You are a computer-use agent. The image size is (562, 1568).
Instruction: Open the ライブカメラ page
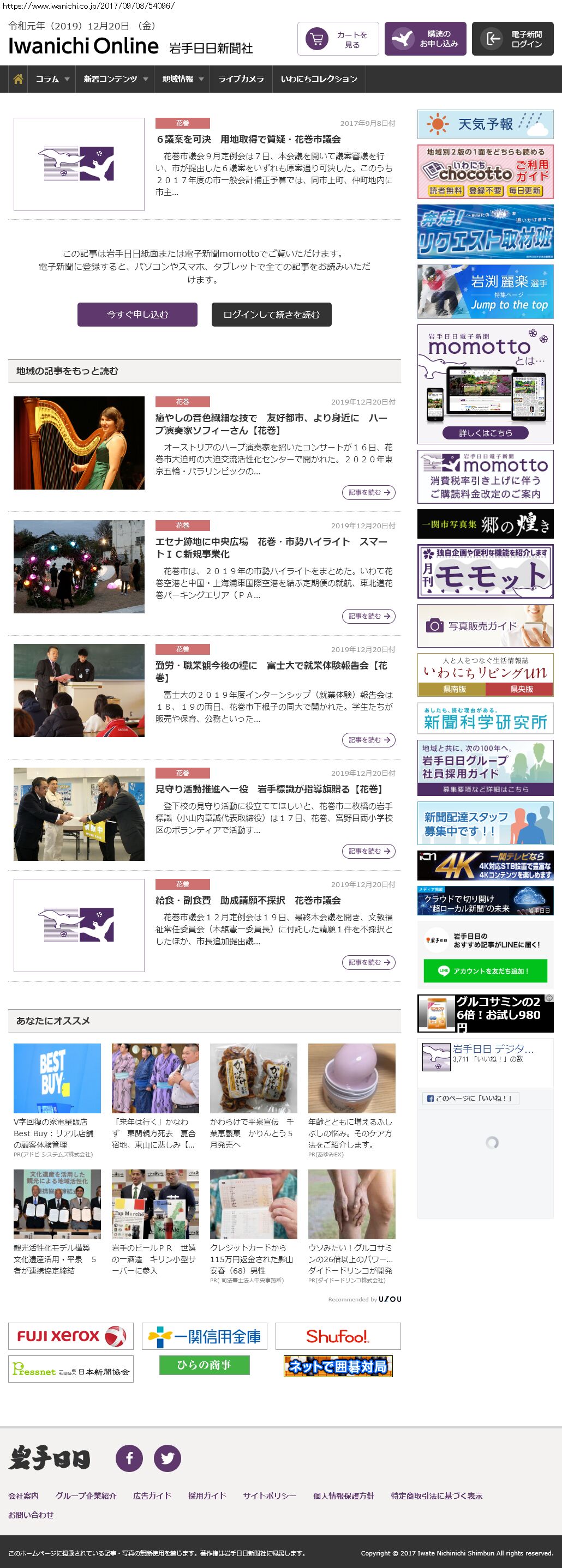pyautogui.click(x=241, y=79)
